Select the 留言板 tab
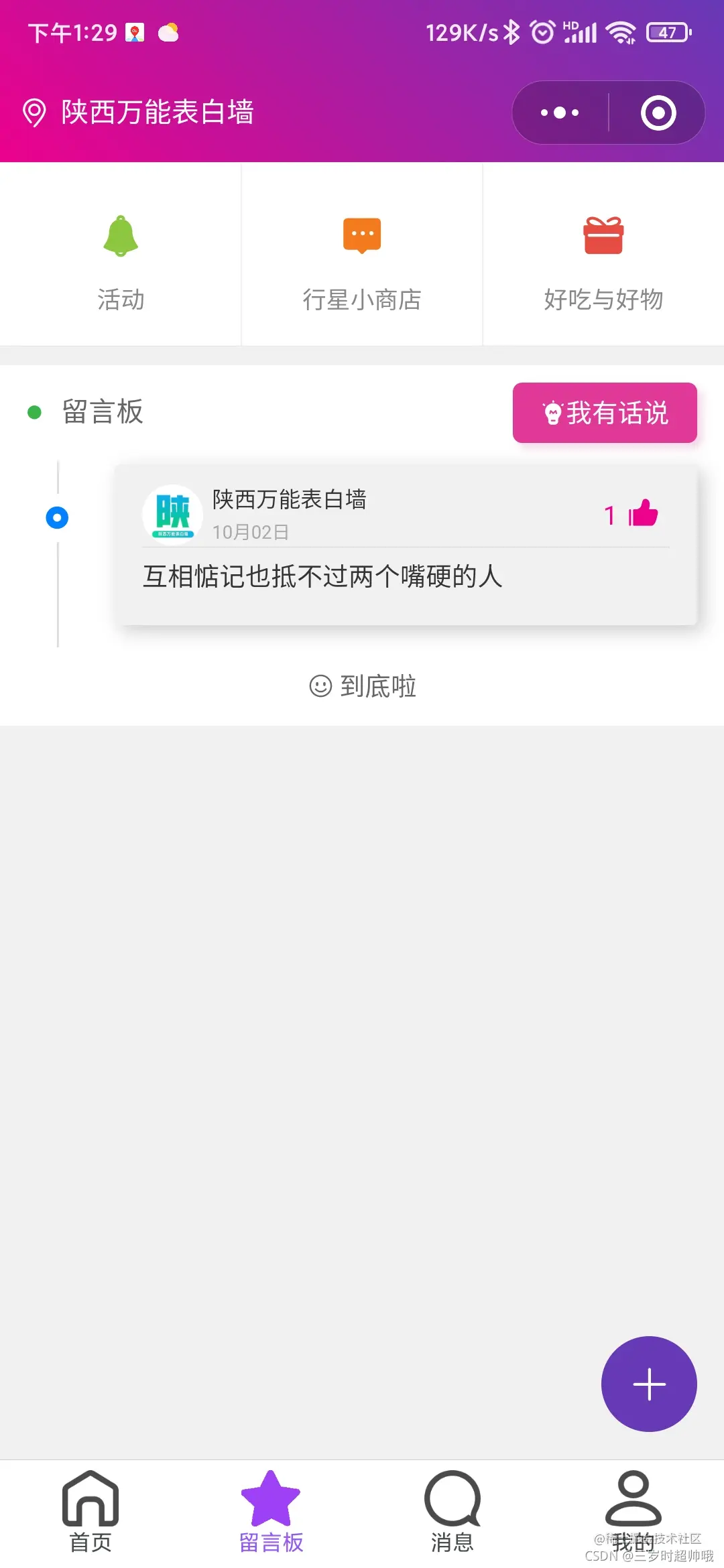 (271, 1512)
